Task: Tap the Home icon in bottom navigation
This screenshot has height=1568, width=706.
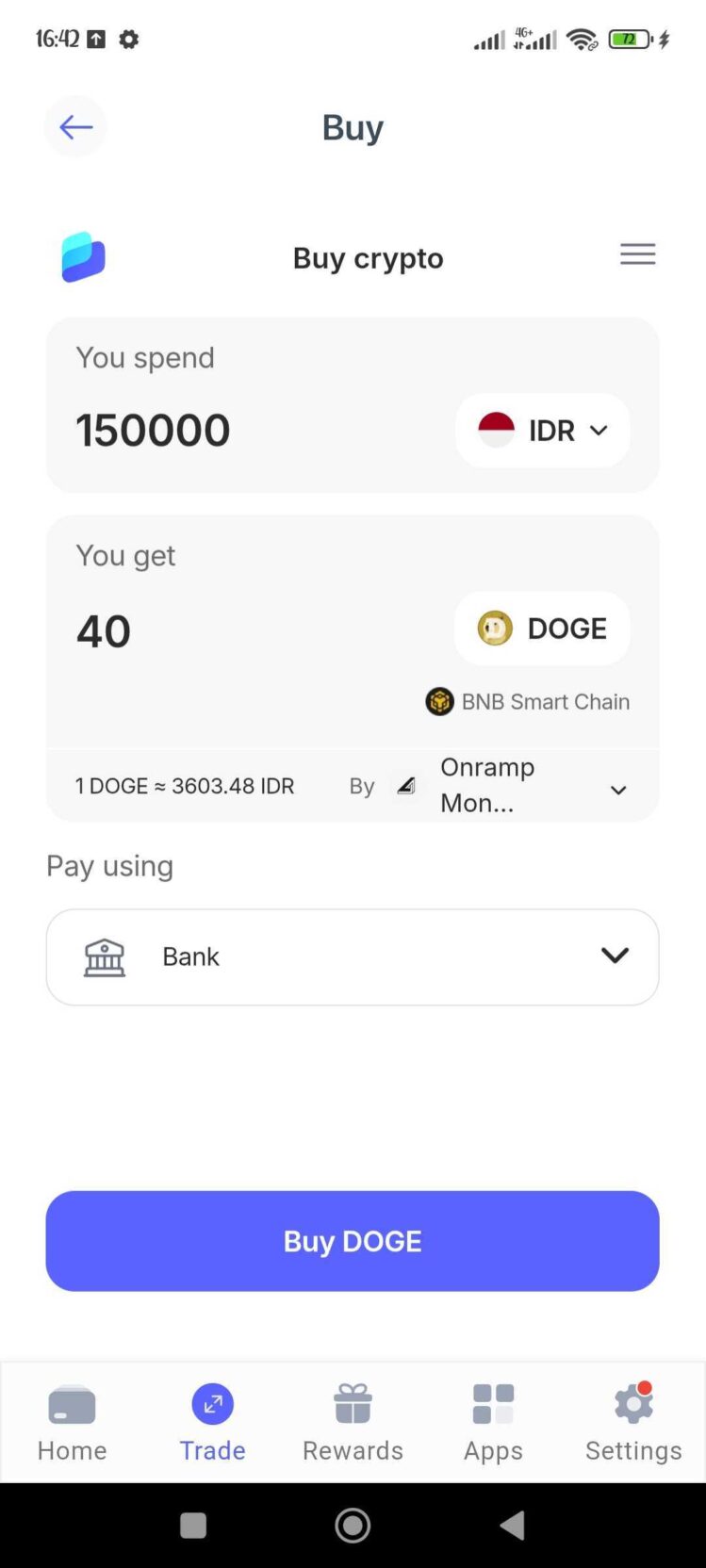Action: tap(71, 1404)
